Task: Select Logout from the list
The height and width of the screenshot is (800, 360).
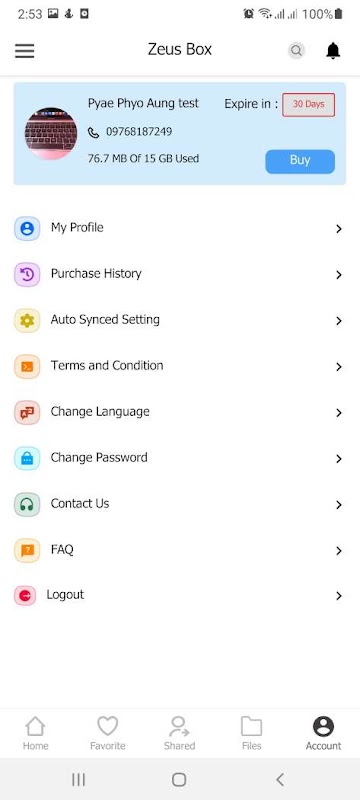Action: pyautogui.click(x=180, y=595)
